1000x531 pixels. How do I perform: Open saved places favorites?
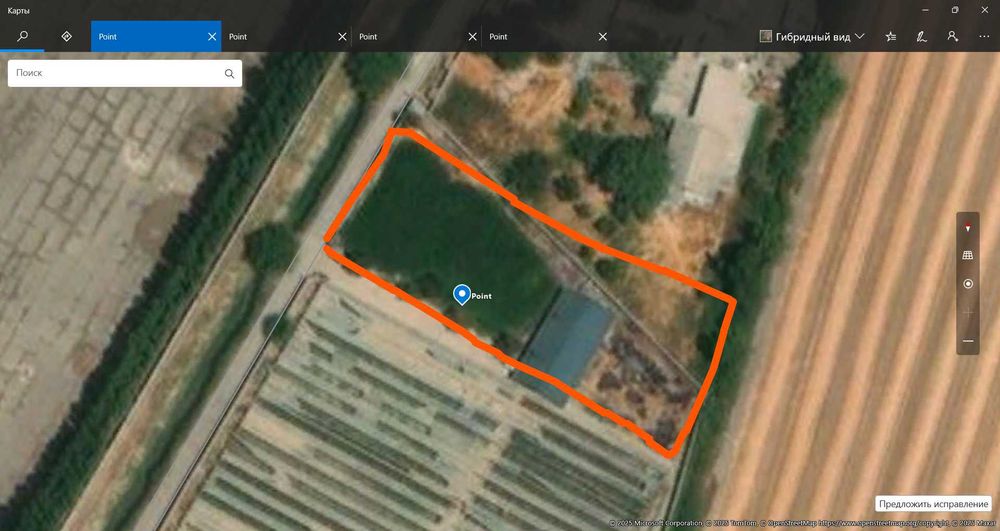point(891,36)
